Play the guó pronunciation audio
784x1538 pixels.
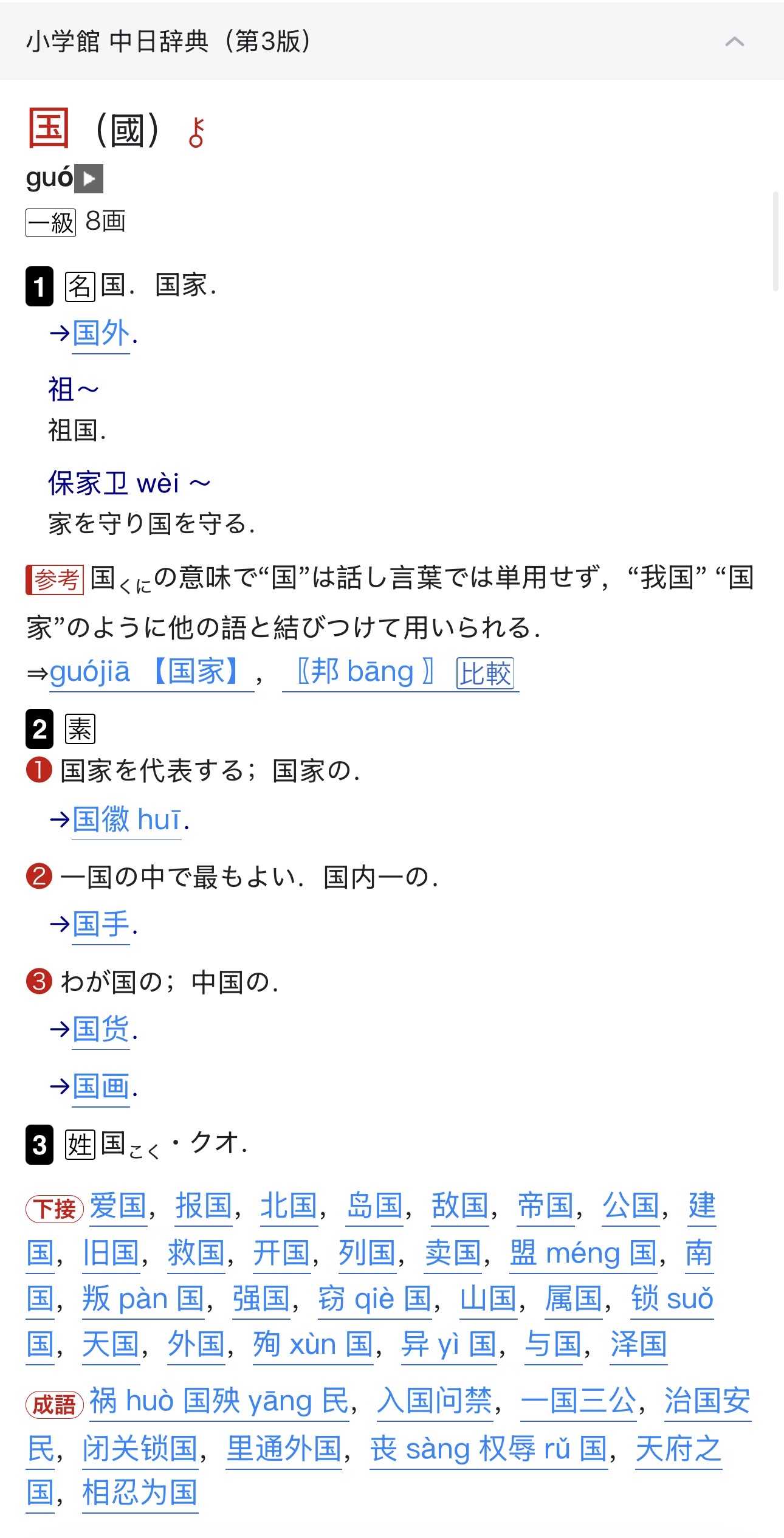[x=89, y=179]
